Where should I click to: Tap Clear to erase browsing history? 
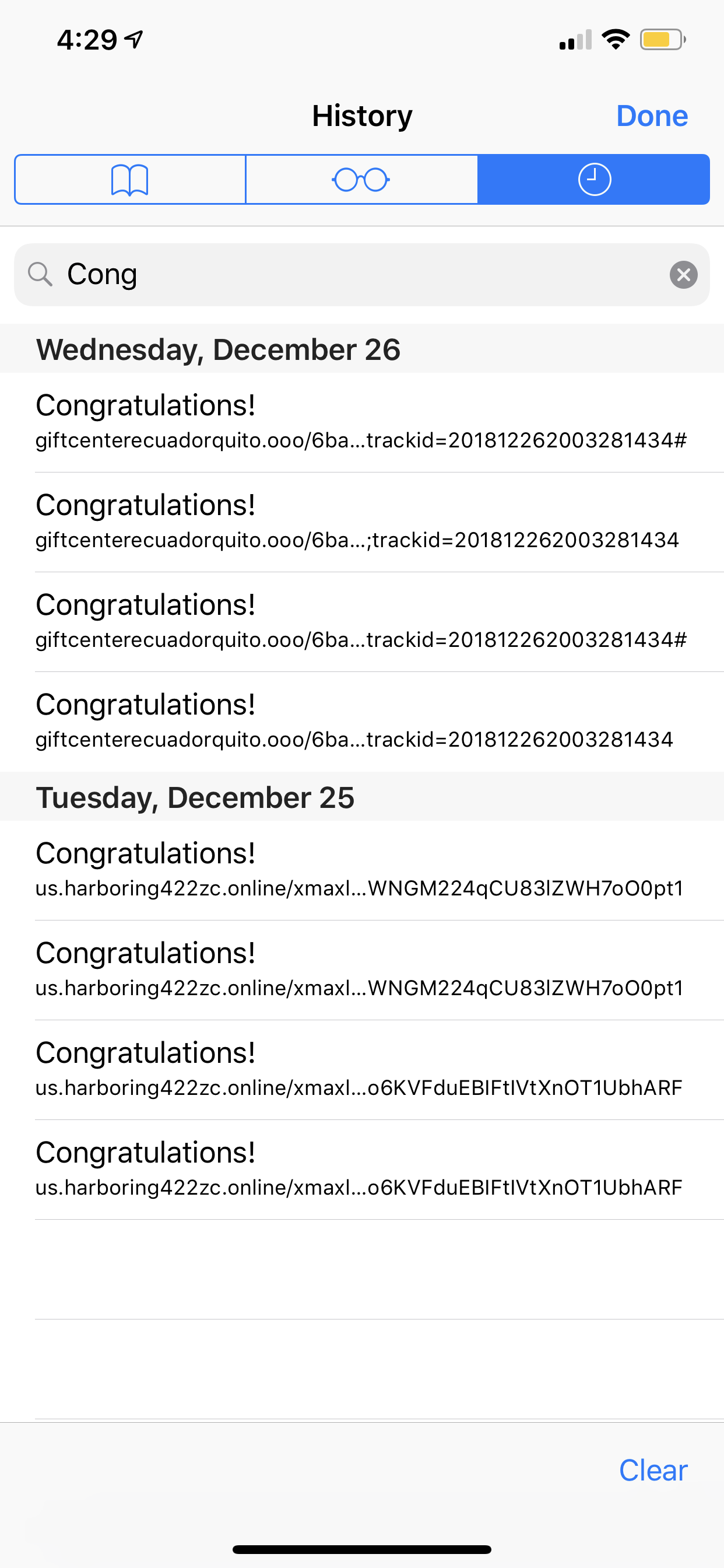point(653,1470)
